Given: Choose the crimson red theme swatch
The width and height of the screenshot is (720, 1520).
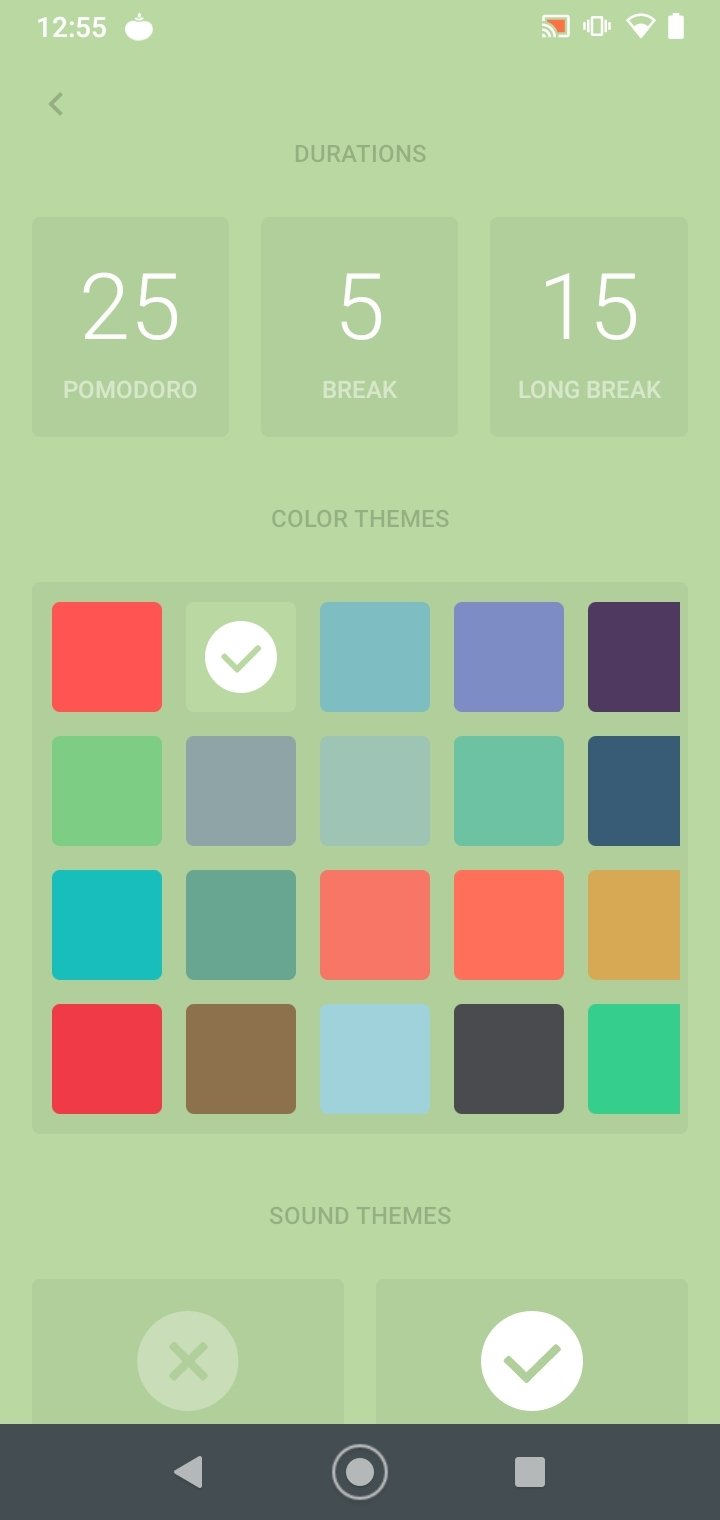Looking at the screenshot, I should [x=107, y=1059].
